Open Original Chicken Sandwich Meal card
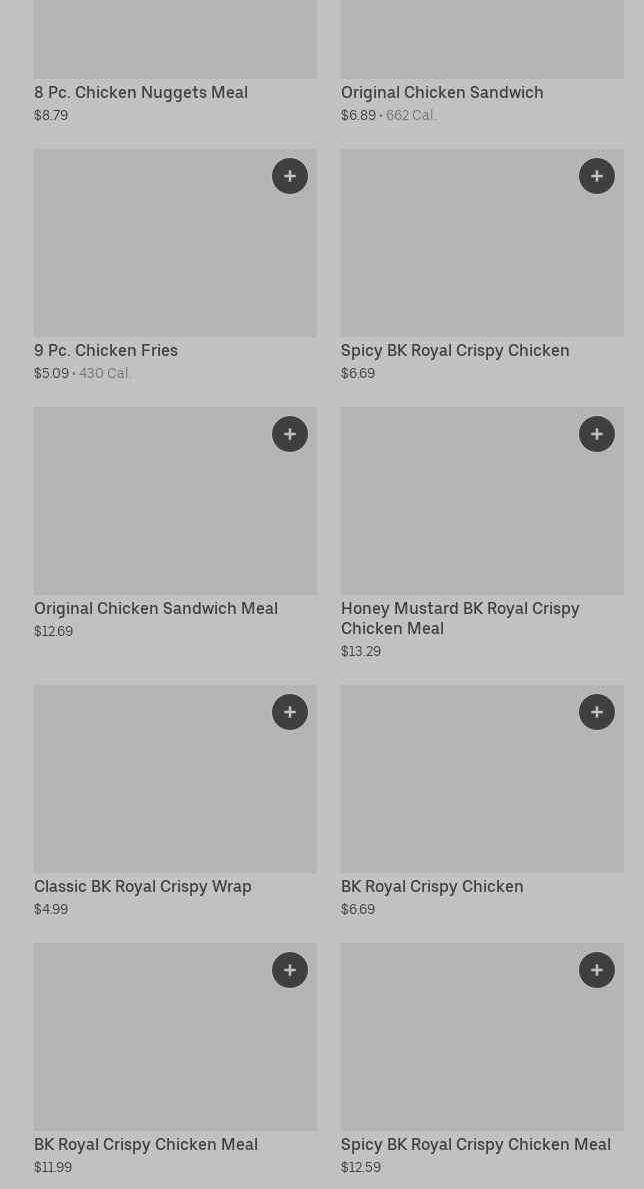 [156, 608]
